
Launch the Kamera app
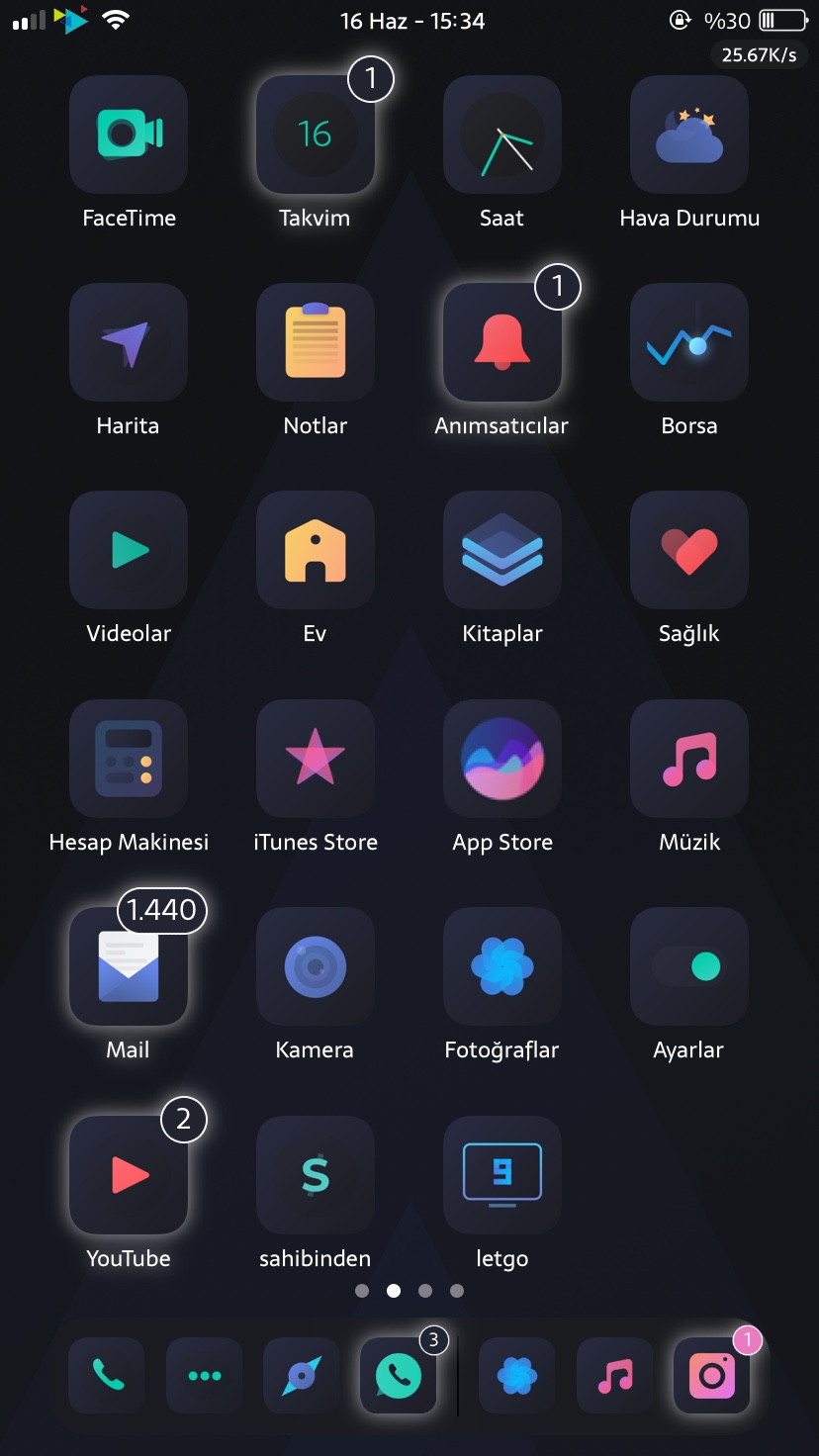(x=315, y=966)
